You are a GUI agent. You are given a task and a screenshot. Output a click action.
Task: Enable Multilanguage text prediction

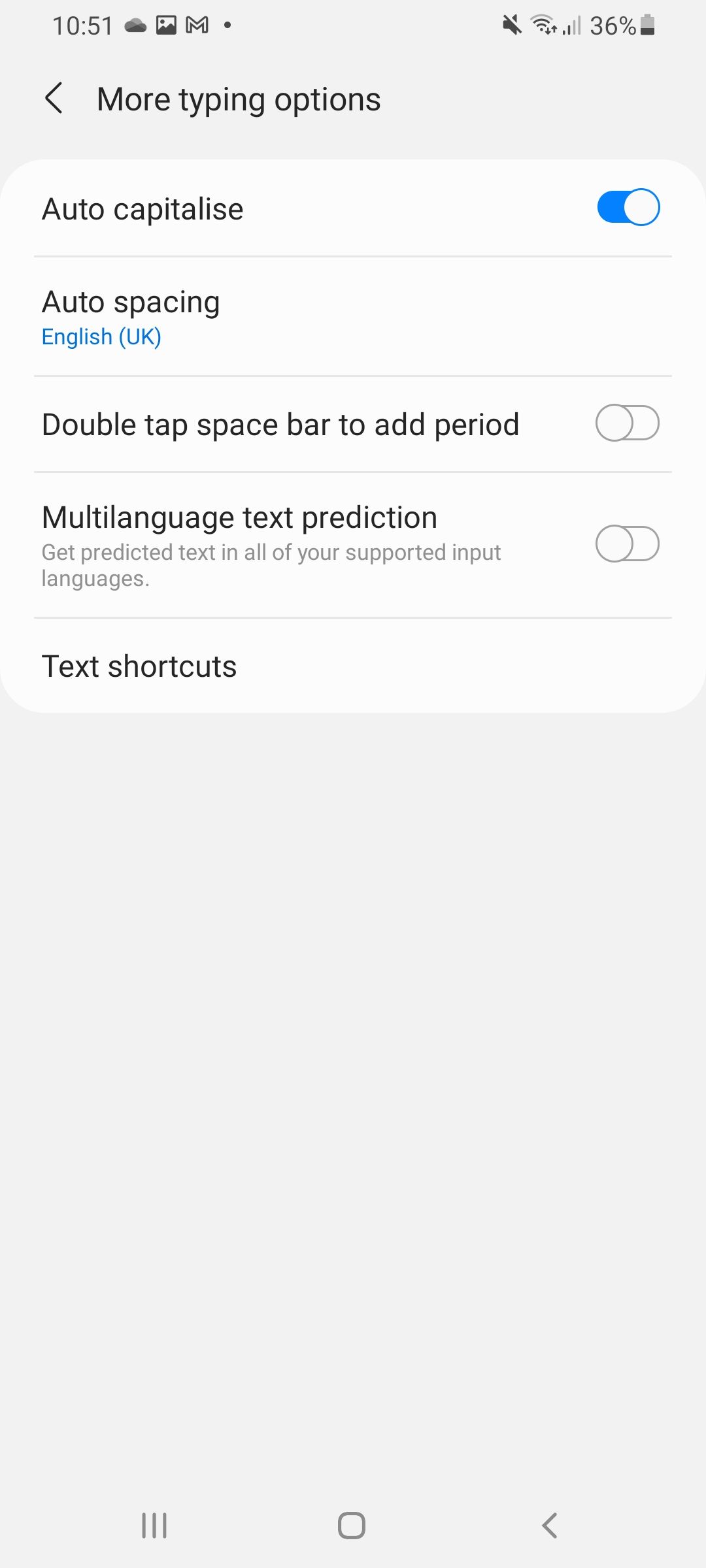626,543
